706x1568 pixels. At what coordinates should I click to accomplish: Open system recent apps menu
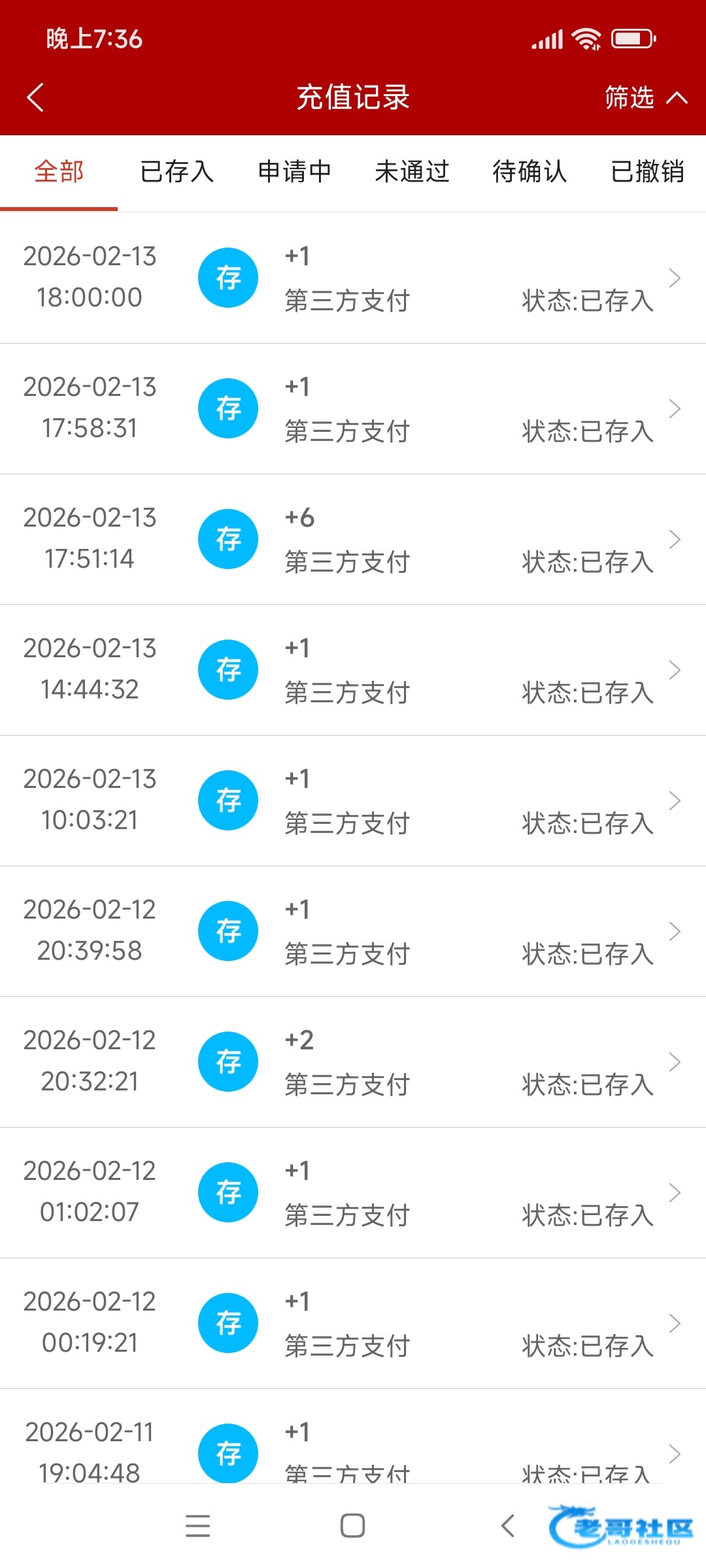point(197,1526)
